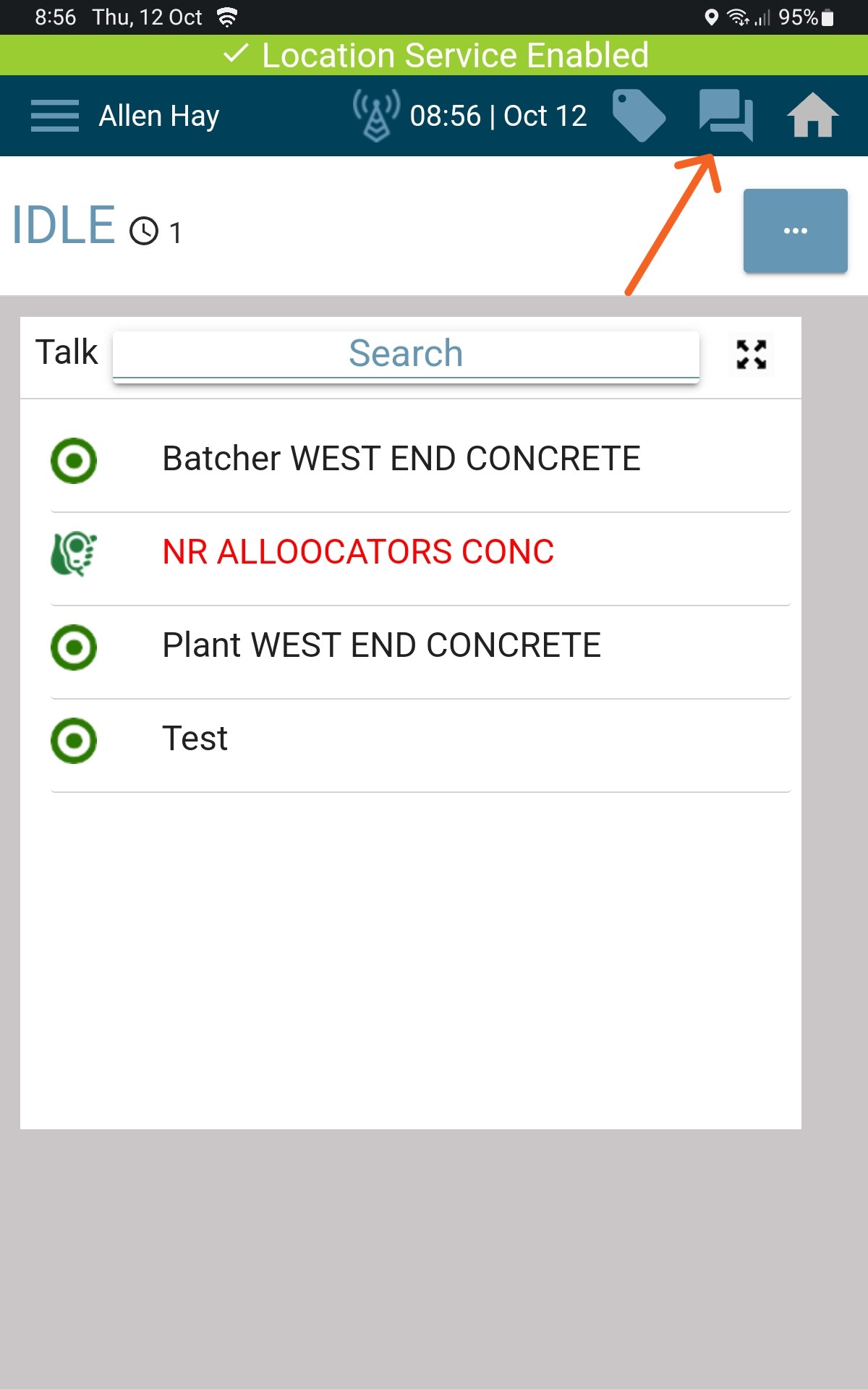Open the tag icon in the toolbar

638,116
